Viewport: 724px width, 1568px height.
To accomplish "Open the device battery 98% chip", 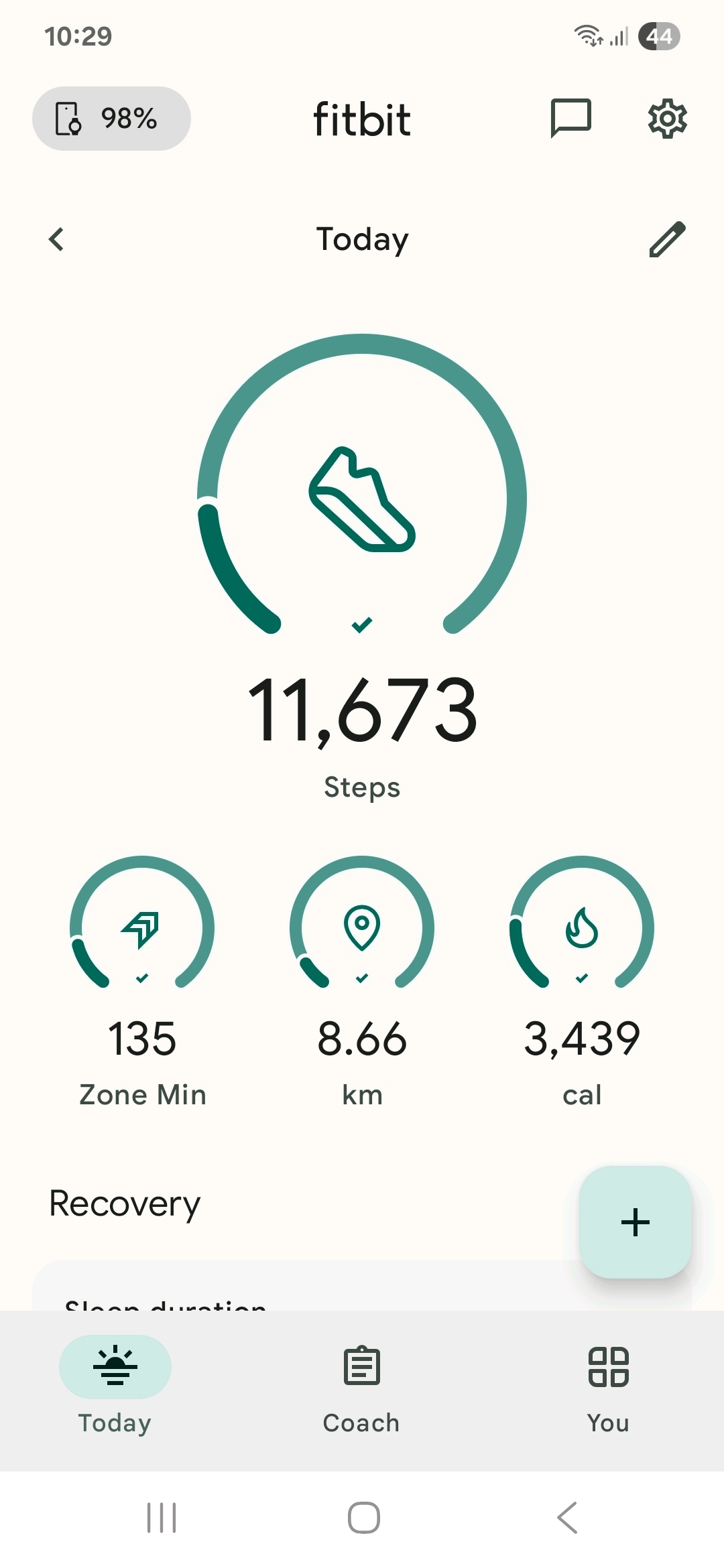I will (x=111, y=119).
